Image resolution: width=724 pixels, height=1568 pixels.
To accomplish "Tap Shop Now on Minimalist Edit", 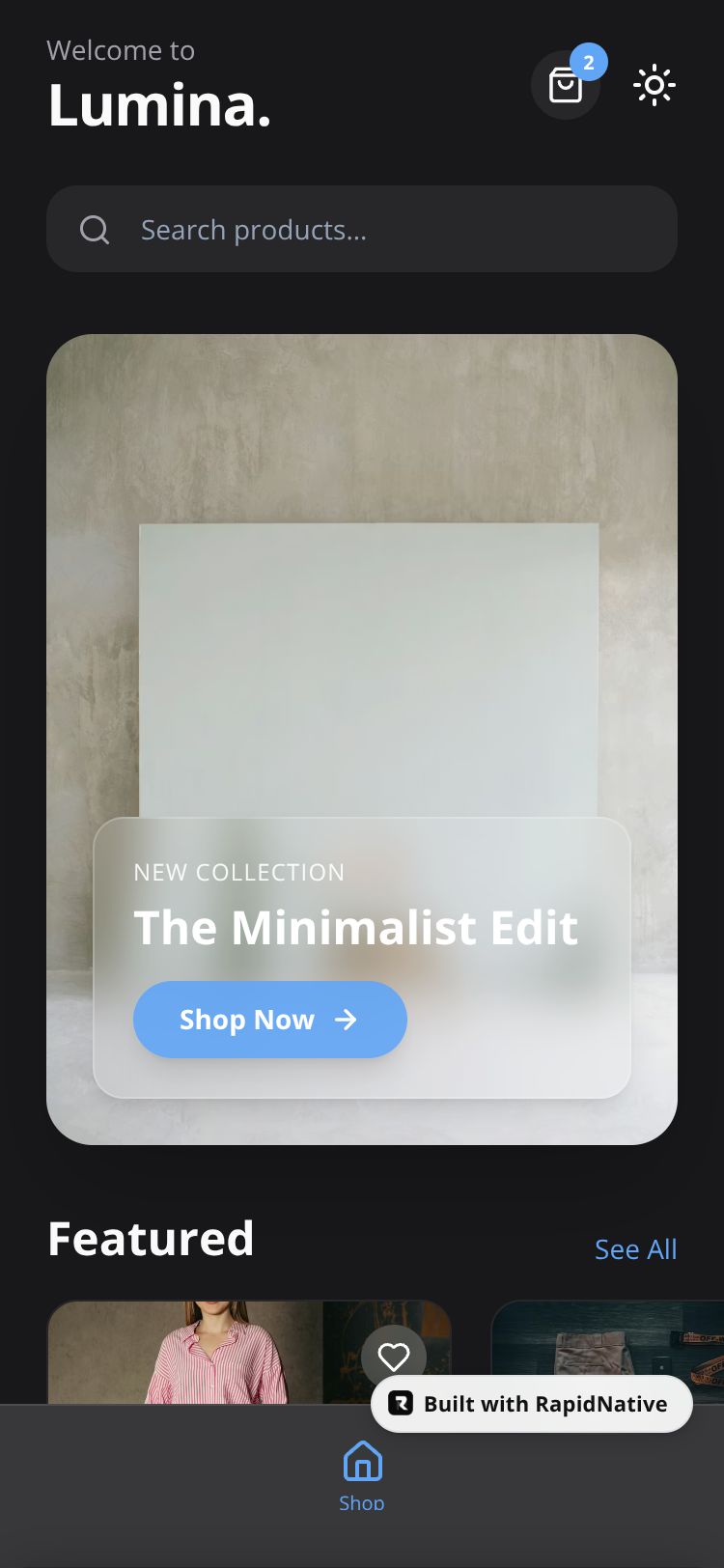I will pyautogui.click(x=269, y=1020).
